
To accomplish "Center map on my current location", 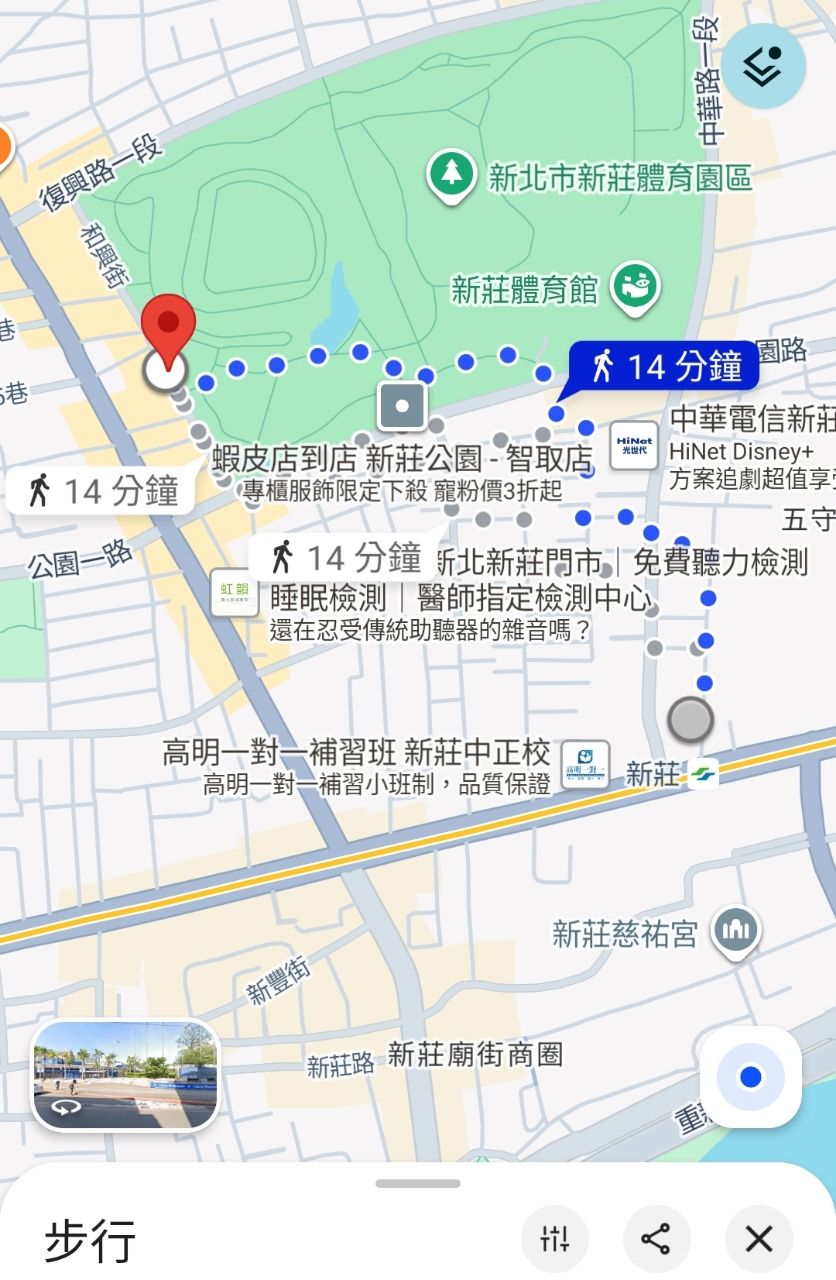I will [x=750, y=1077].
